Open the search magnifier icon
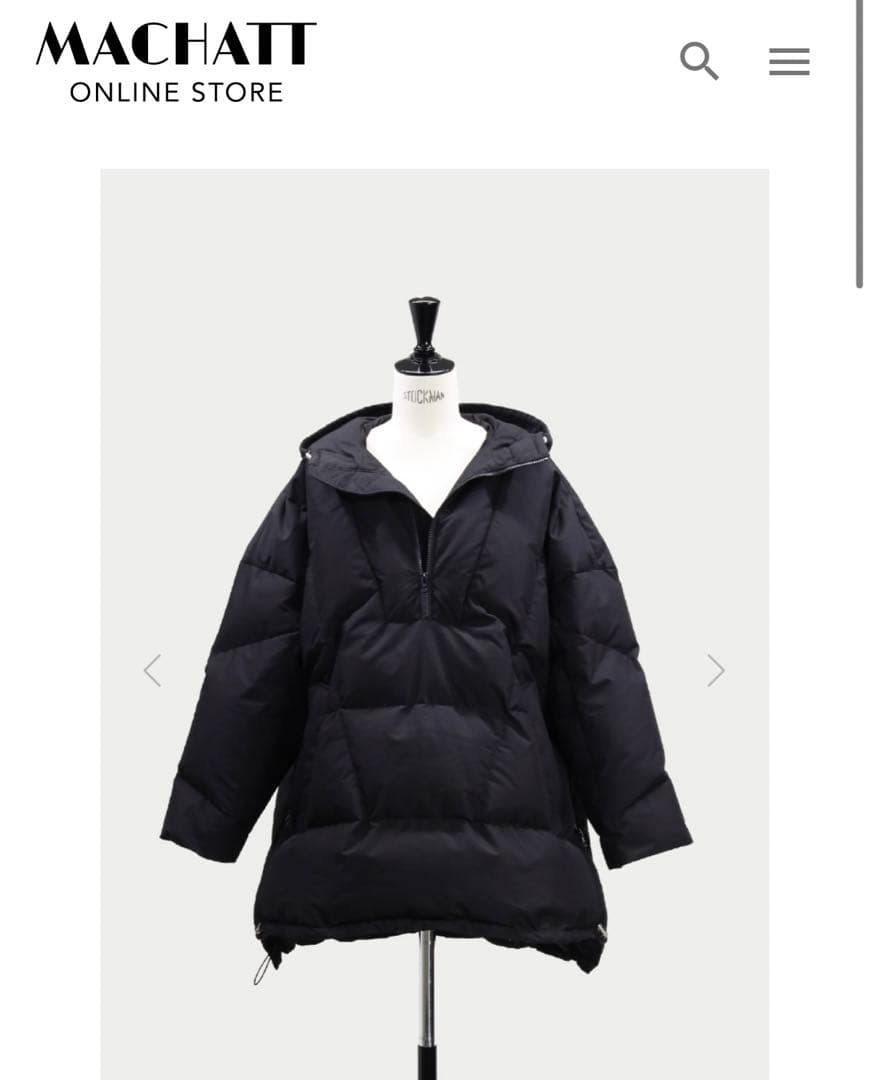The width and height of the screenshot is (870, 1080). pos(699,61)
